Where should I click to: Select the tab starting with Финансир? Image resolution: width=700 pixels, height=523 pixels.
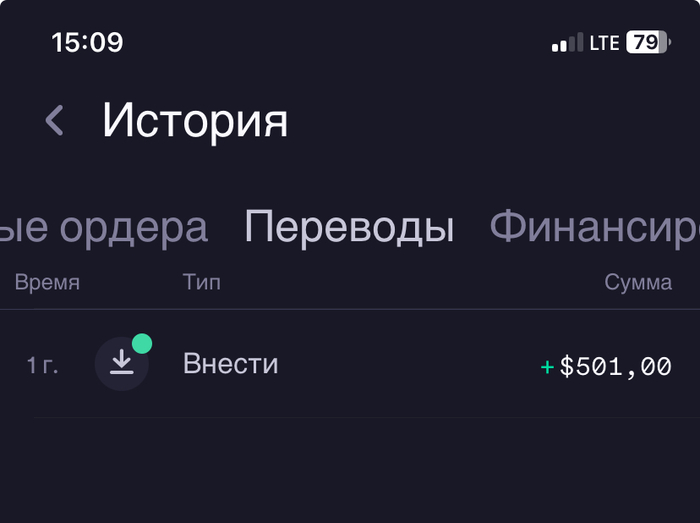[594, 228]
